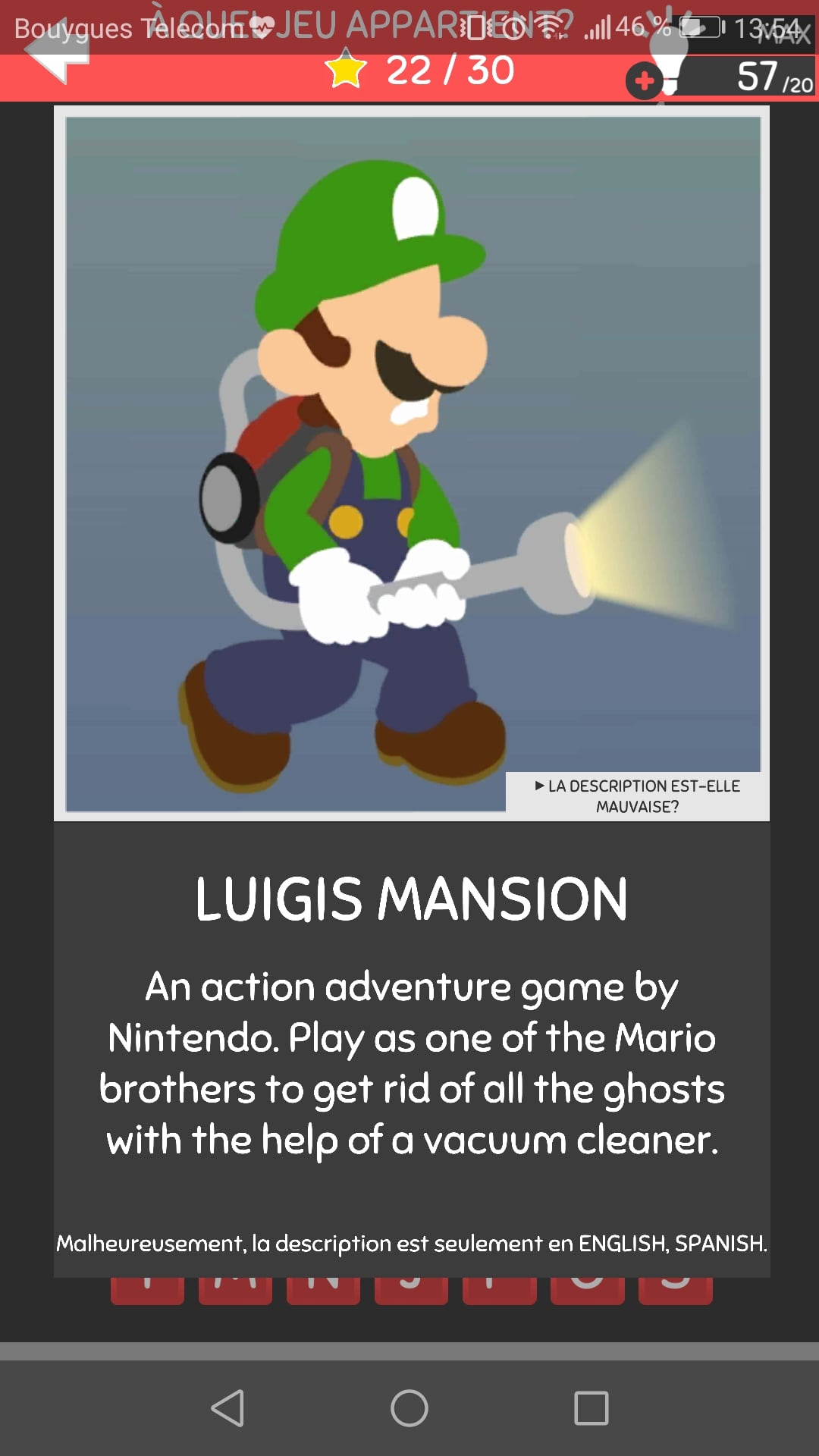Go back with the system back button
Image resolution: width=819 pixels, height=1456 pixels.
[227, 1408]
